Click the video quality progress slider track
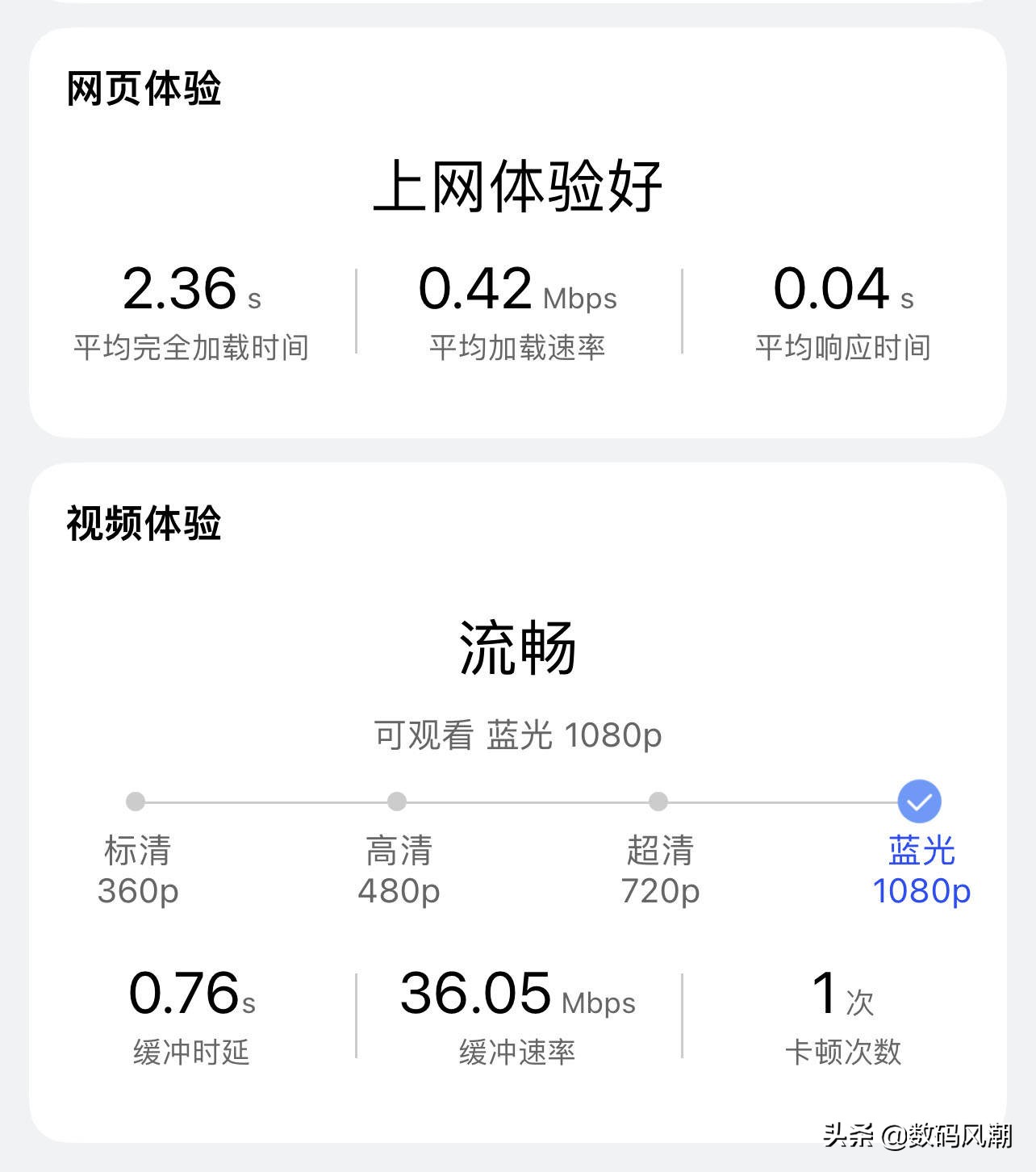Screen dimensions: 1036x1172 (524, 802)
